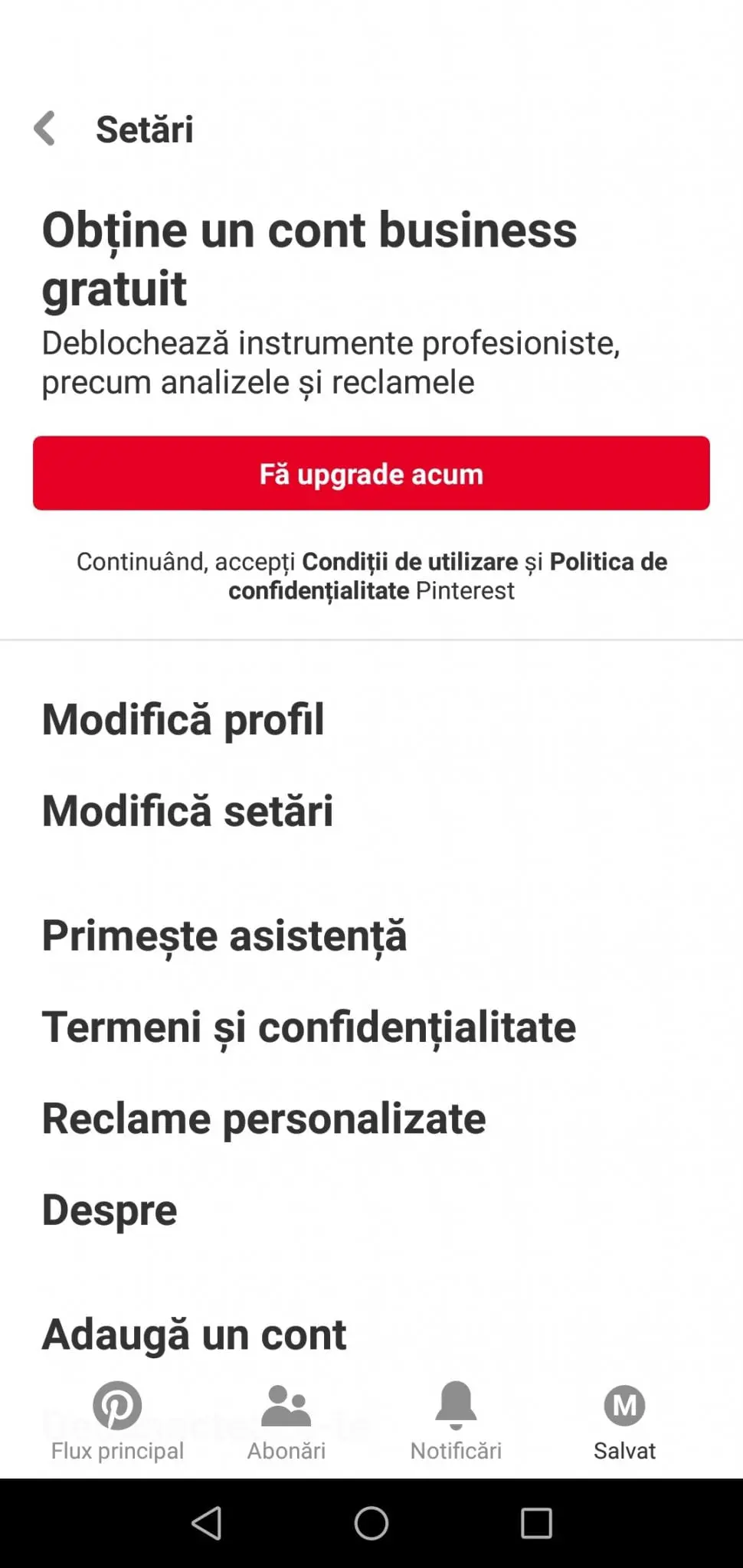
Task: Open the Politica de confidențialitate link
Action: click(x=448, y=576)
